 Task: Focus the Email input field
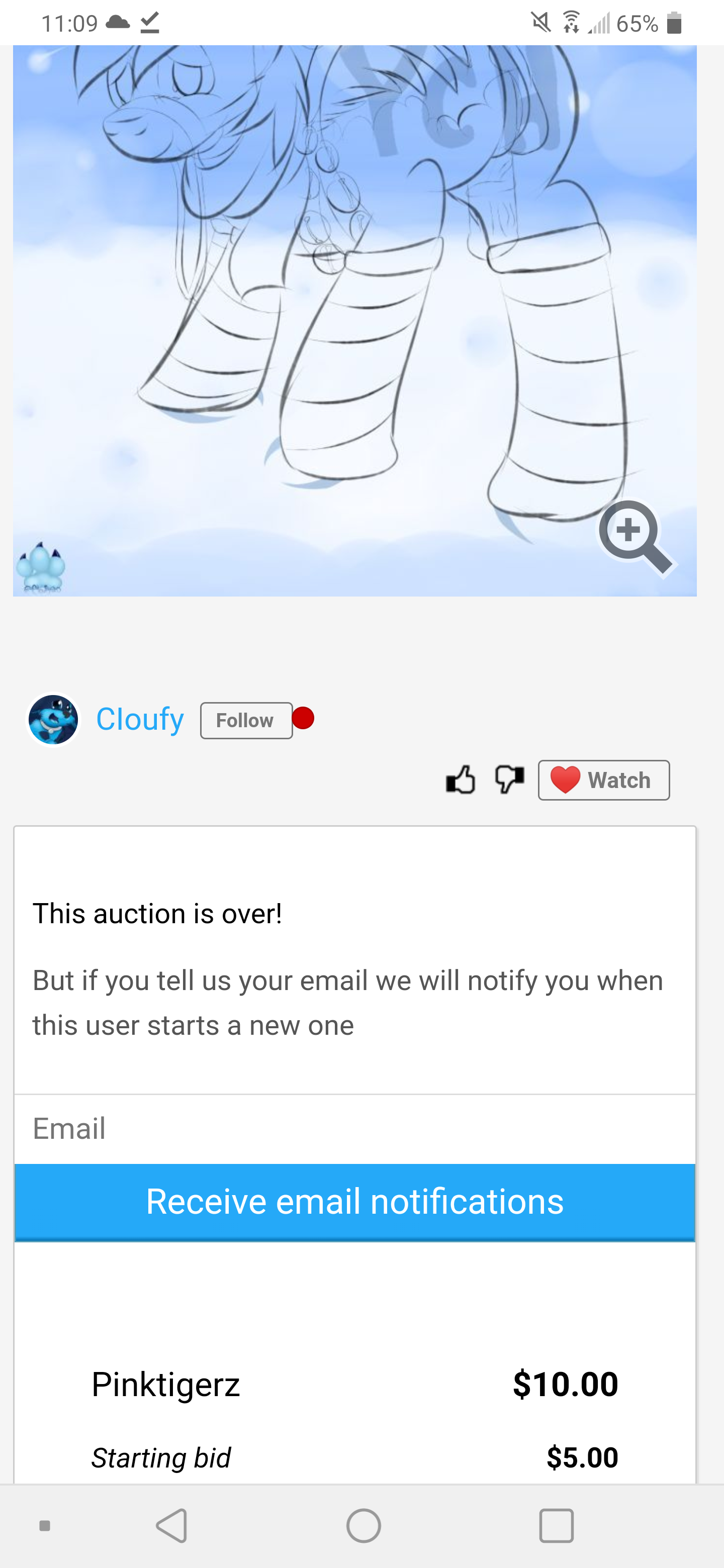[x=354, y=1129]
